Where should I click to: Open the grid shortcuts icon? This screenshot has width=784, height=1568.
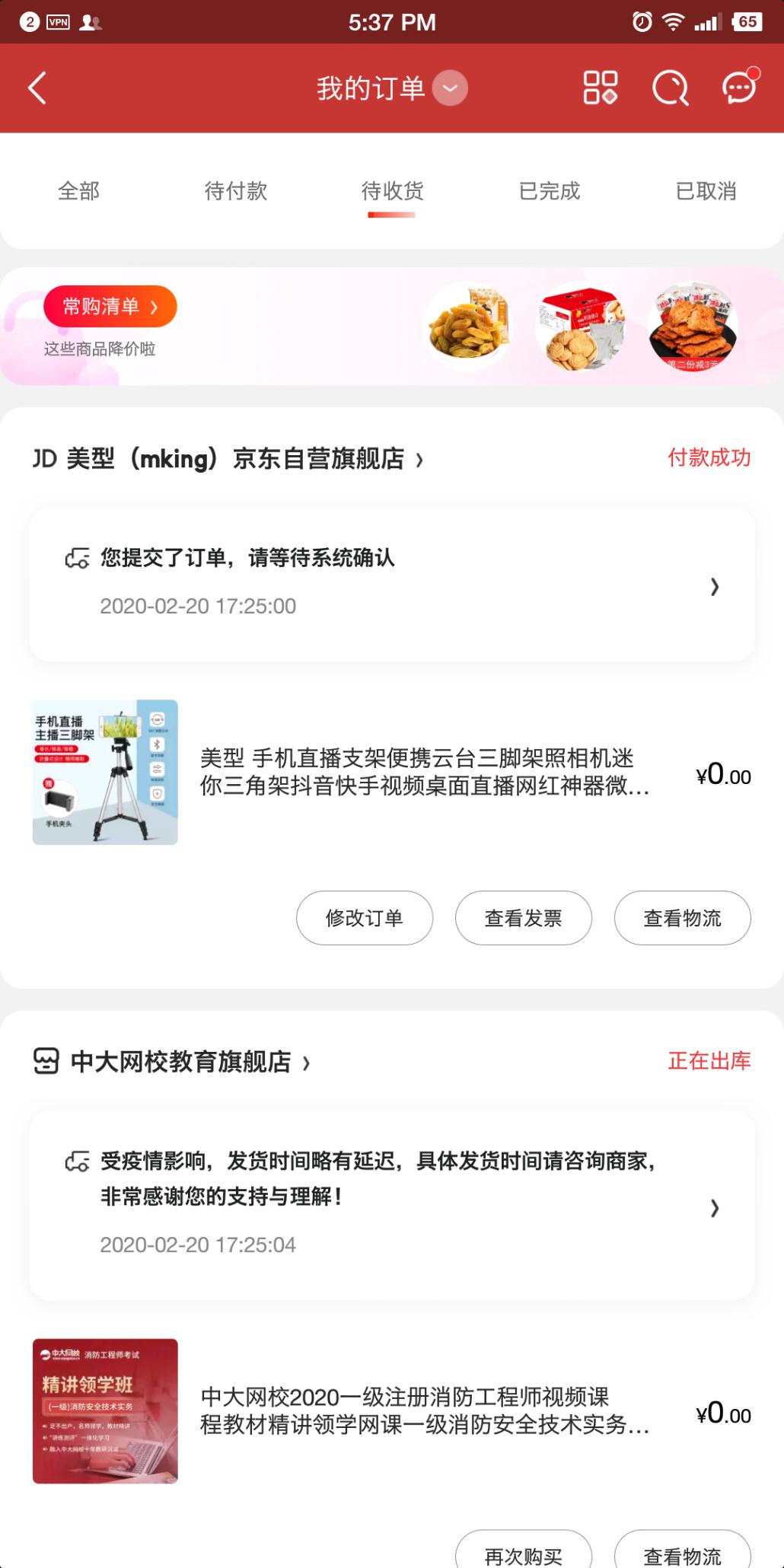click(600, 88)
